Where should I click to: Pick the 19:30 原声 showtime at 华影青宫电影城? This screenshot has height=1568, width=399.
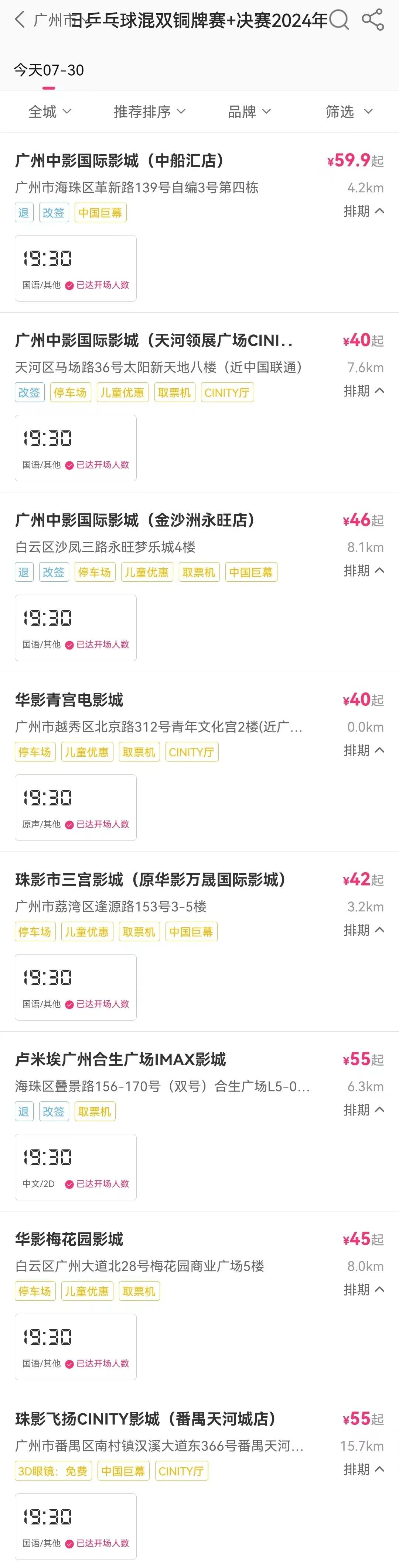tap(75, 807)
